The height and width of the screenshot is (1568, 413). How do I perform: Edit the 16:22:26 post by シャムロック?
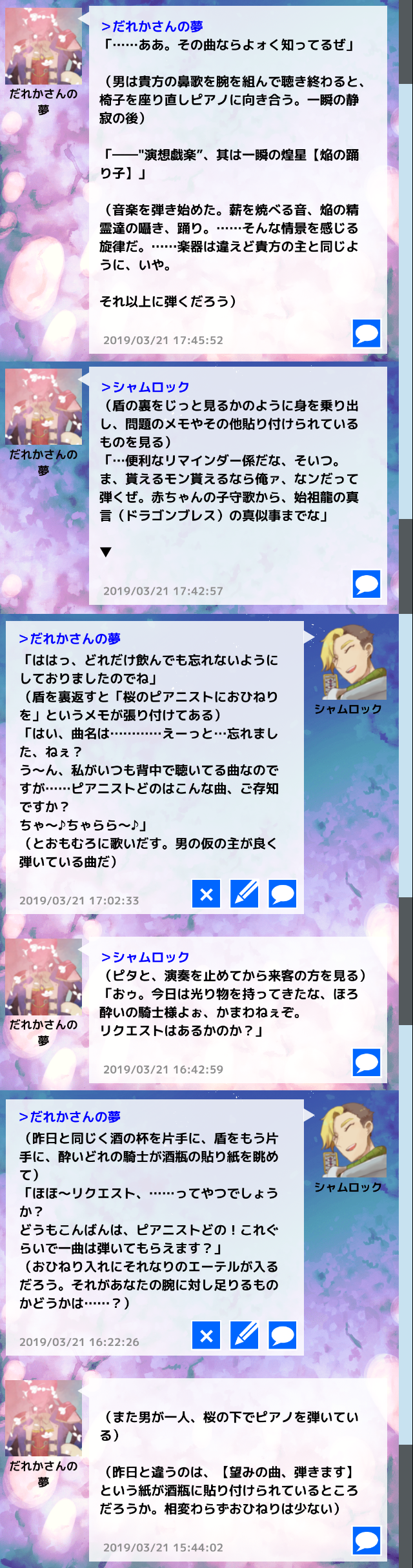click(245, 1336)
